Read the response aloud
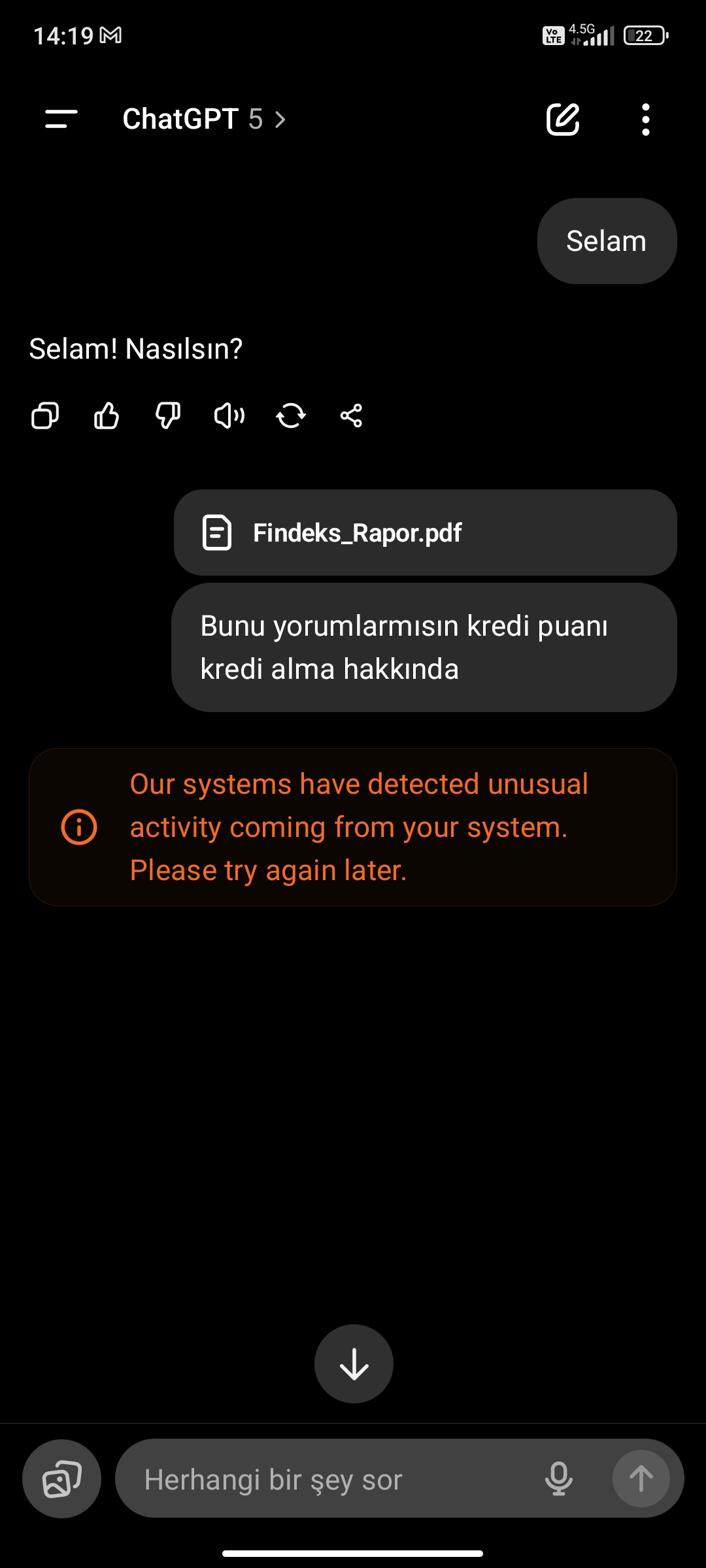The width and height of the screenshot is (706, 1568). [229, 416]
